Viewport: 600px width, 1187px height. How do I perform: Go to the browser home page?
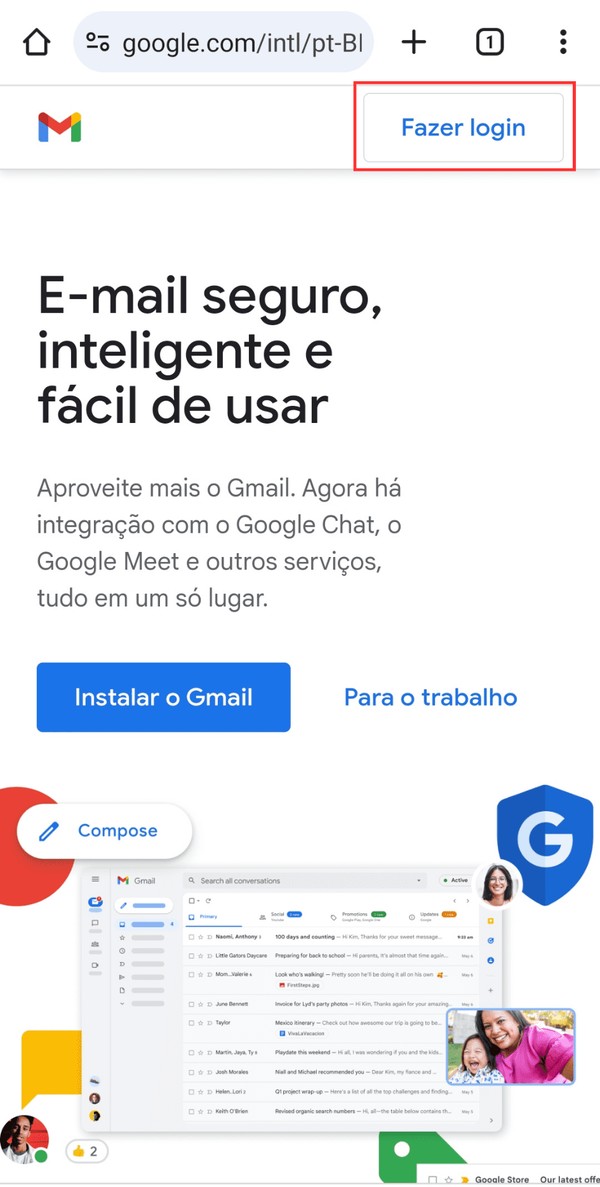(36, 42)
